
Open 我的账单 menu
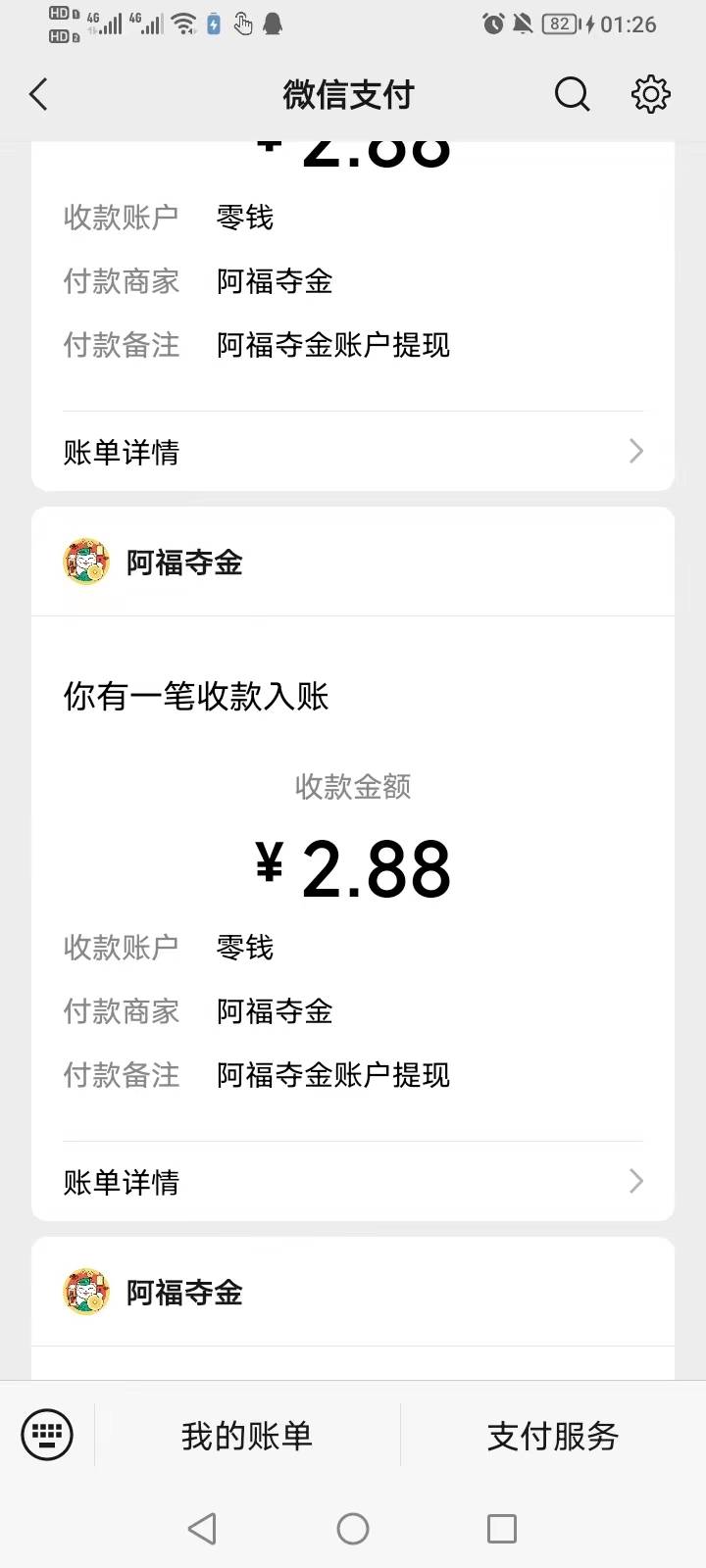pos(247,1436)
